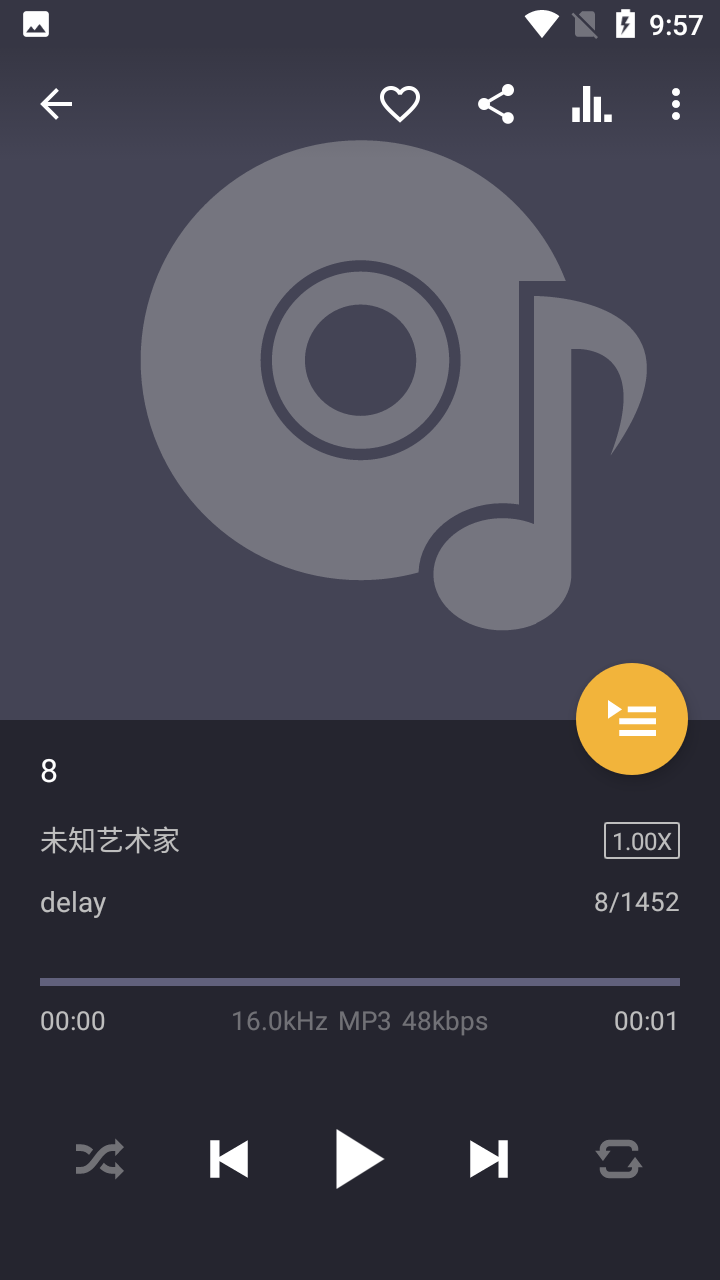Image resolution: width=720 pixels, height=1280 pixels.
Task: Play the current song
Action: click(x=359, y=1159)
